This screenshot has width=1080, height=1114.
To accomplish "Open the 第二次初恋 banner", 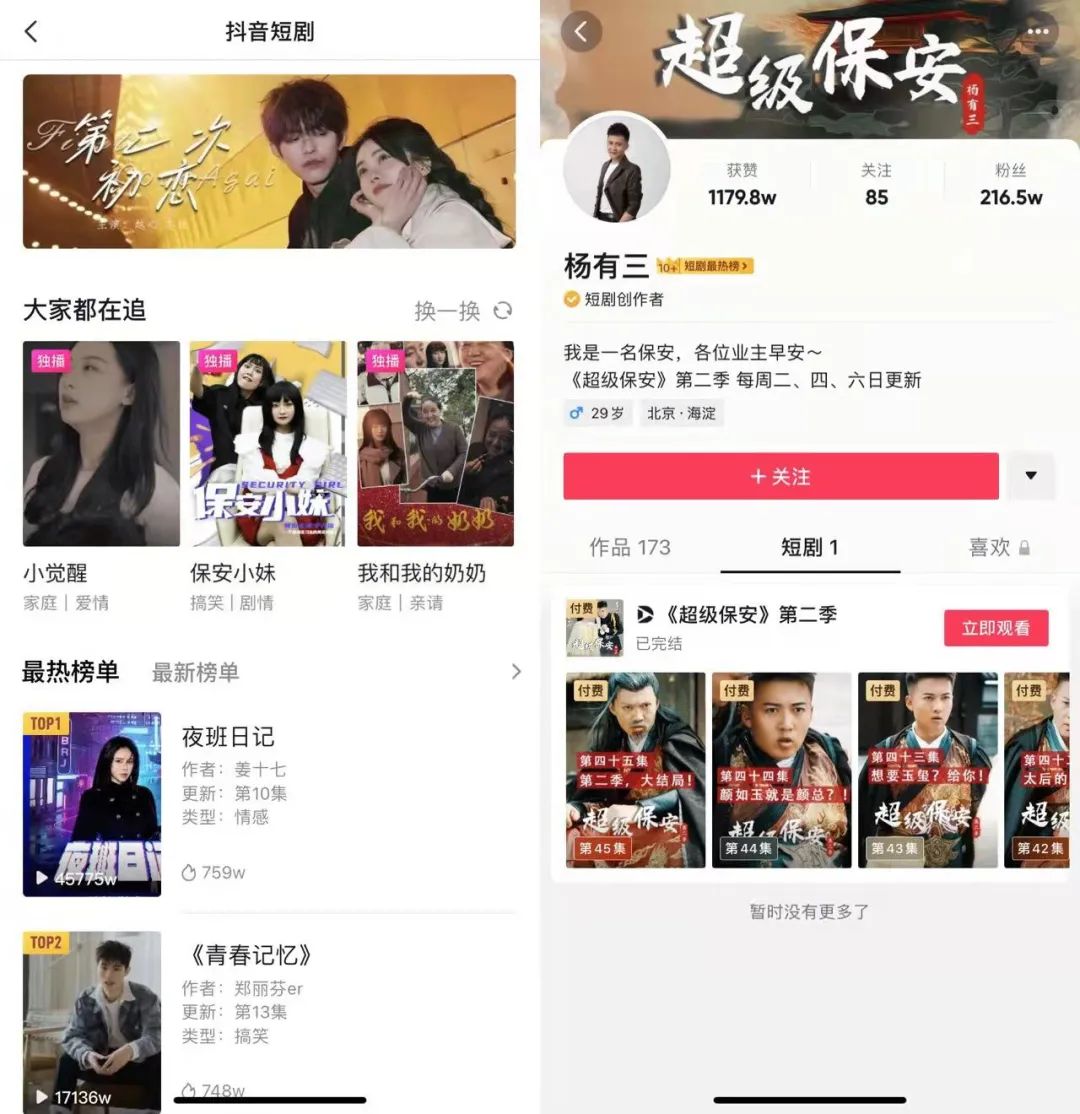I will point(269,161).
